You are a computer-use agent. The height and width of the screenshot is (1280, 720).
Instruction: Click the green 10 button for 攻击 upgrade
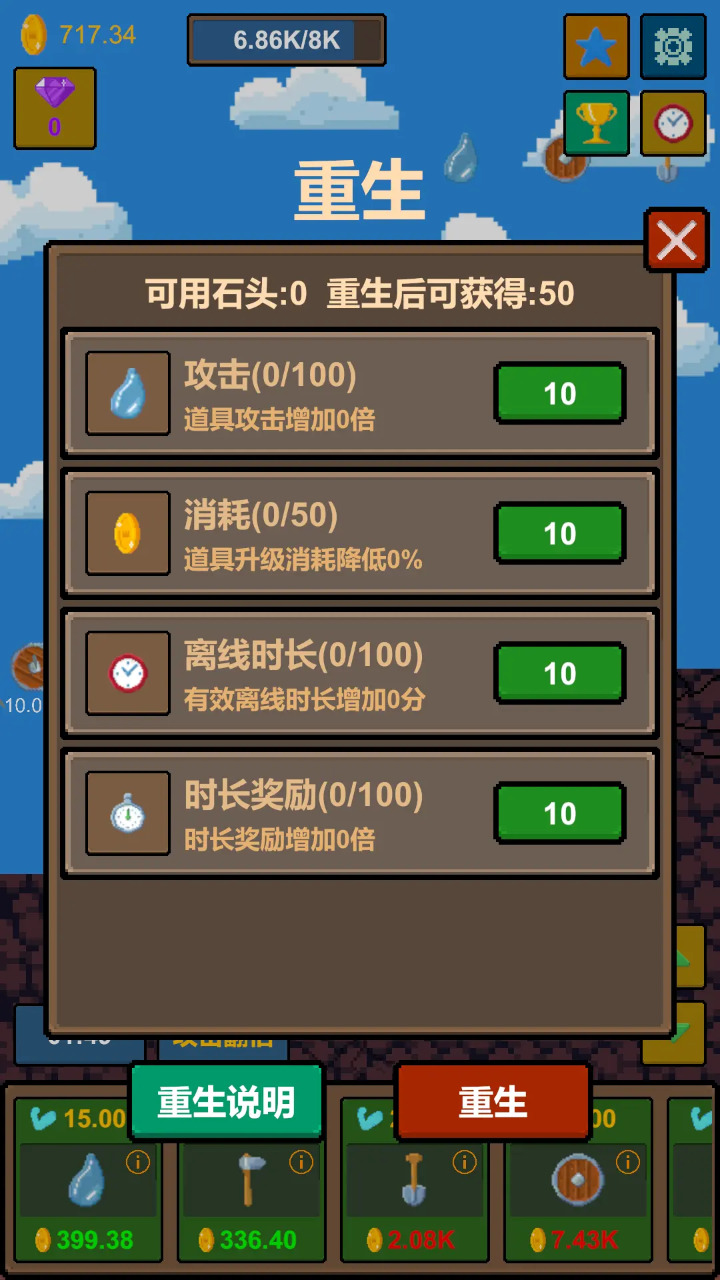pos(560,393)
